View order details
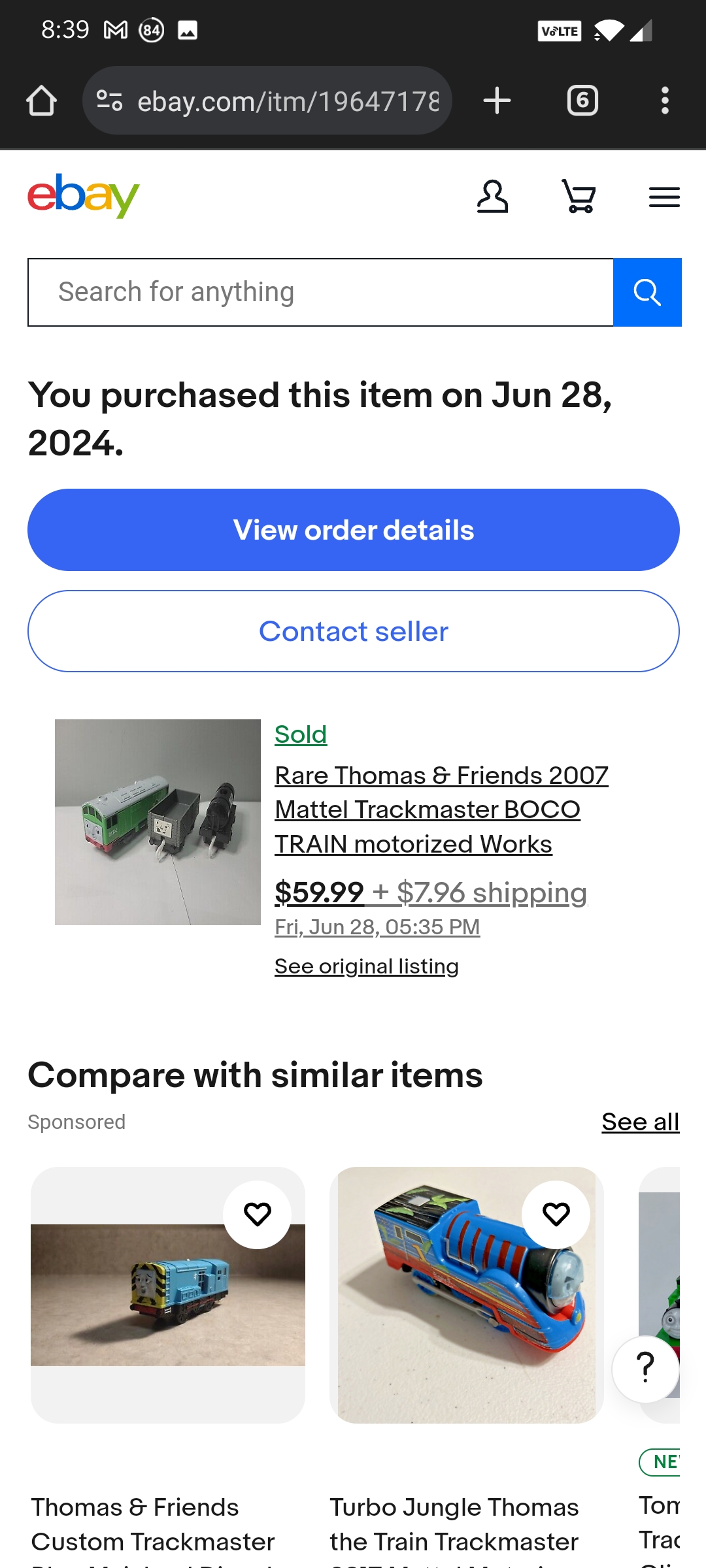 (x=353, y=530)
